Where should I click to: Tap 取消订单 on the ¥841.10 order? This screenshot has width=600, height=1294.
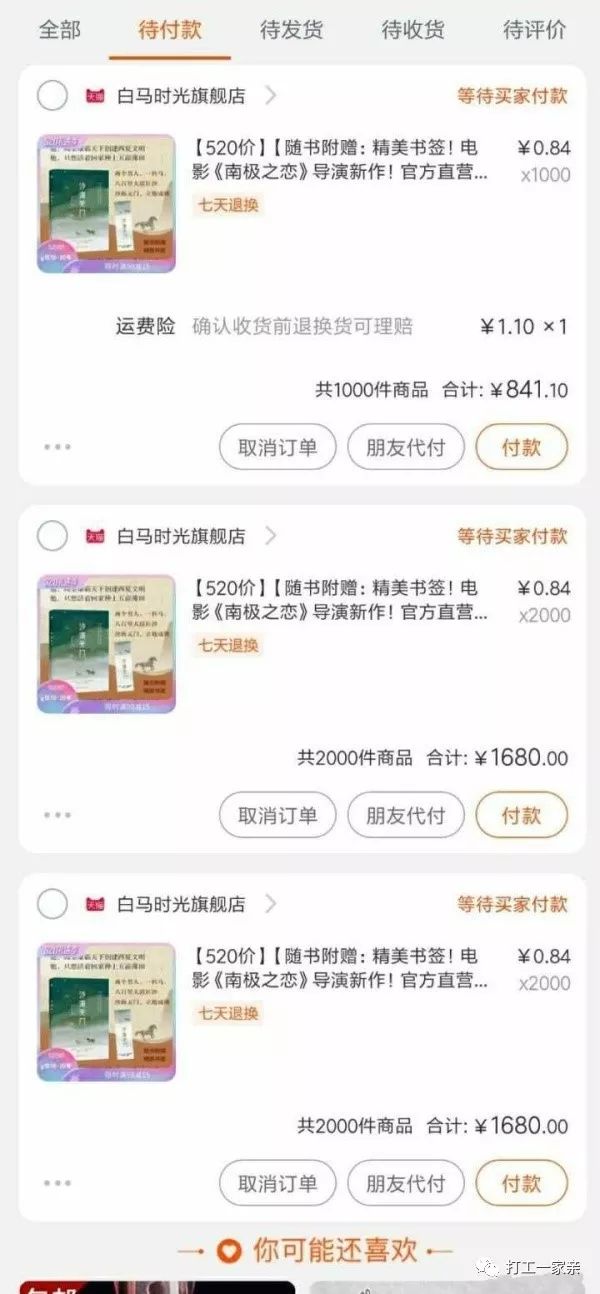pos(277,447)
